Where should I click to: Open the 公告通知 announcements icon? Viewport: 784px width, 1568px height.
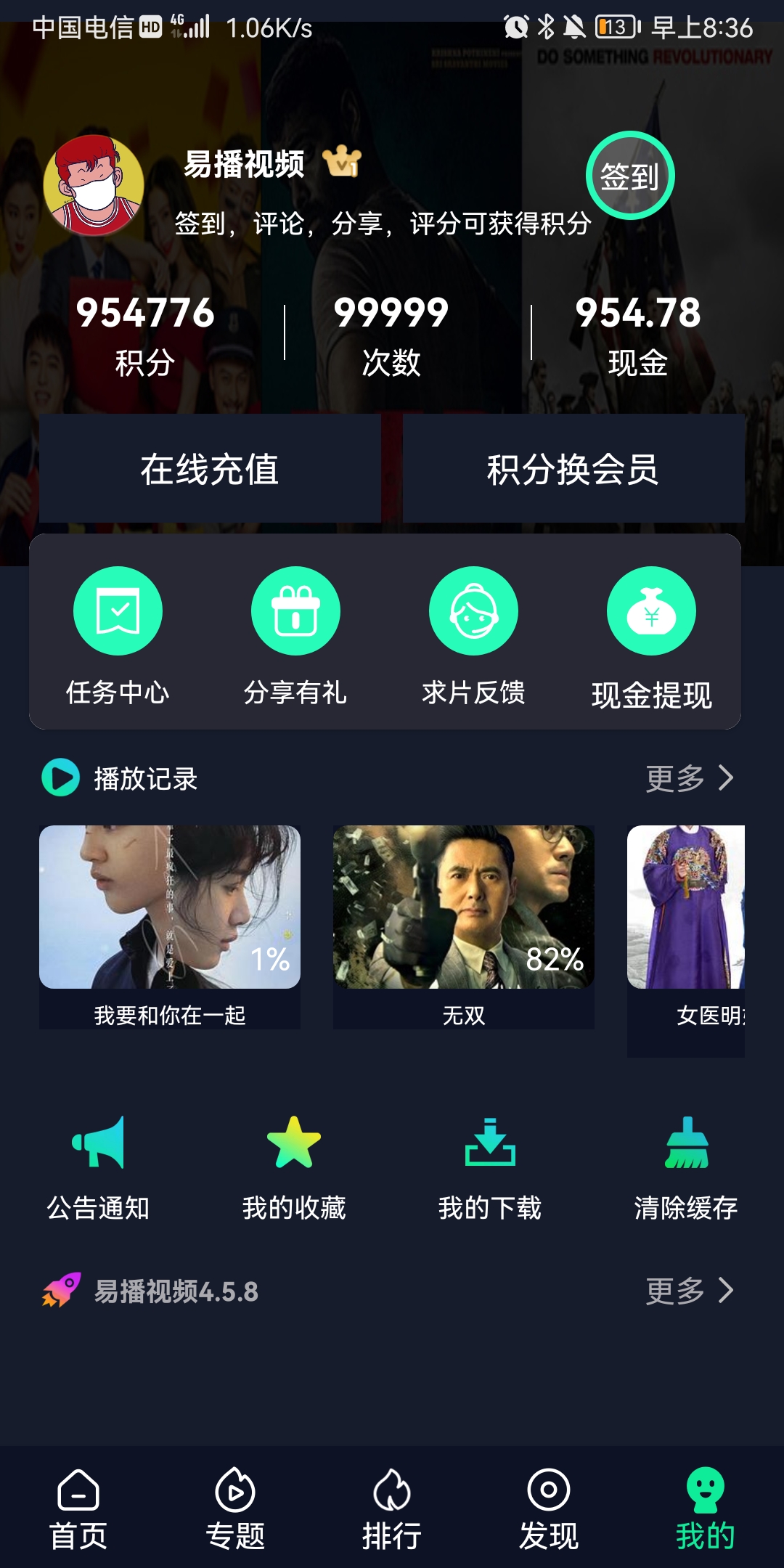pyautogui.click(x=99, y=1142)
